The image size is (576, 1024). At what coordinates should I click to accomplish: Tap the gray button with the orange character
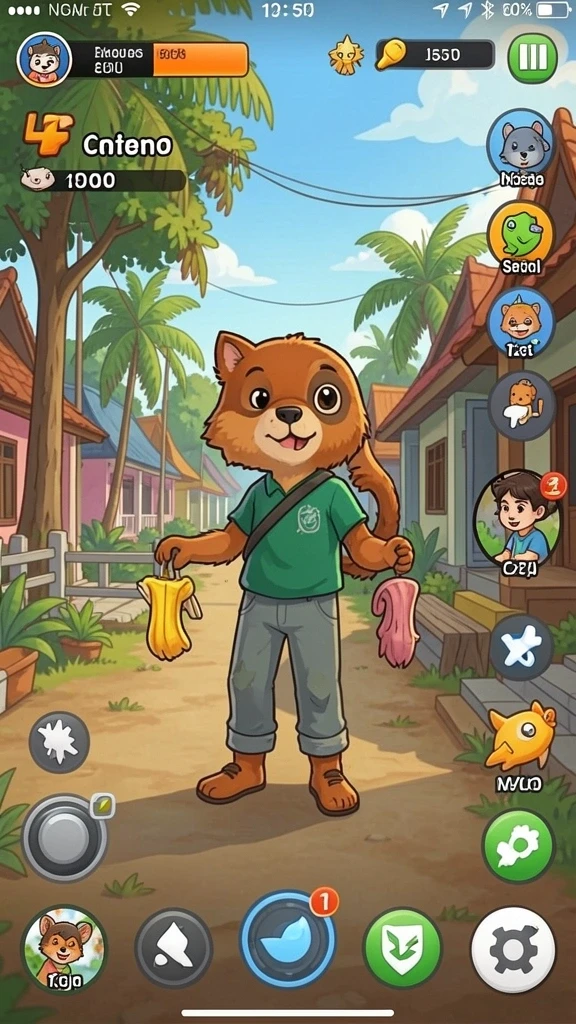522,405
